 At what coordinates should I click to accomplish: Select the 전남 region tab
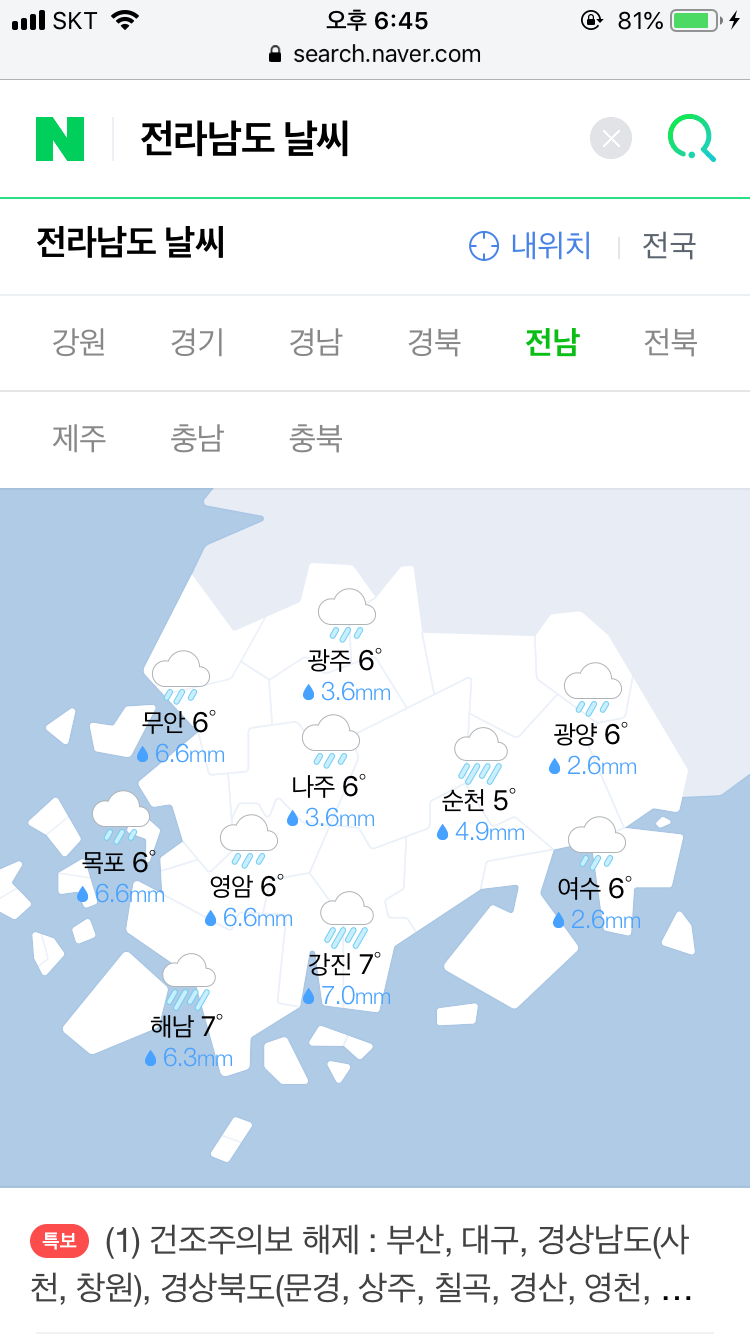pos(552,343)
